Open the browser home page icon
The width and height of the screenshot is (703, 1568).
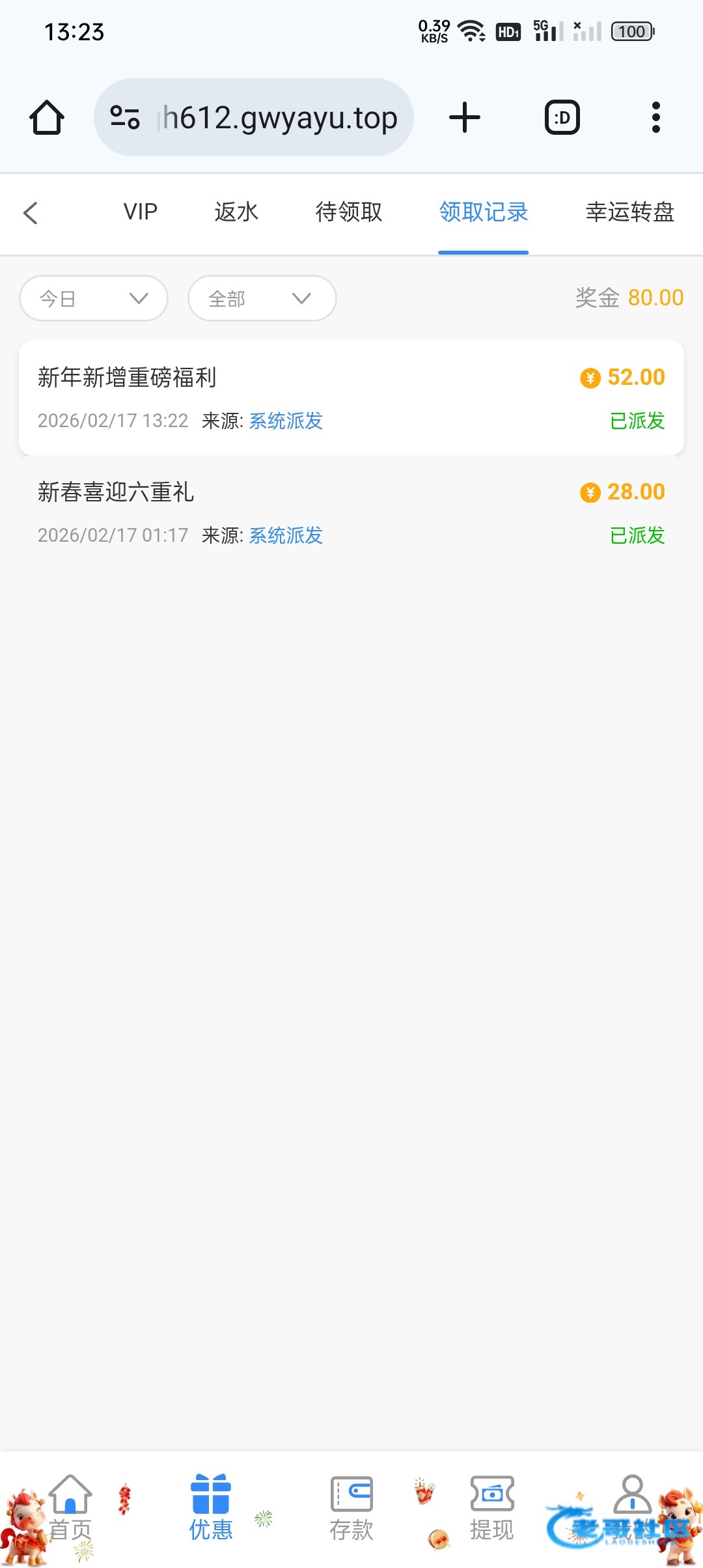[x=47, y=118]
